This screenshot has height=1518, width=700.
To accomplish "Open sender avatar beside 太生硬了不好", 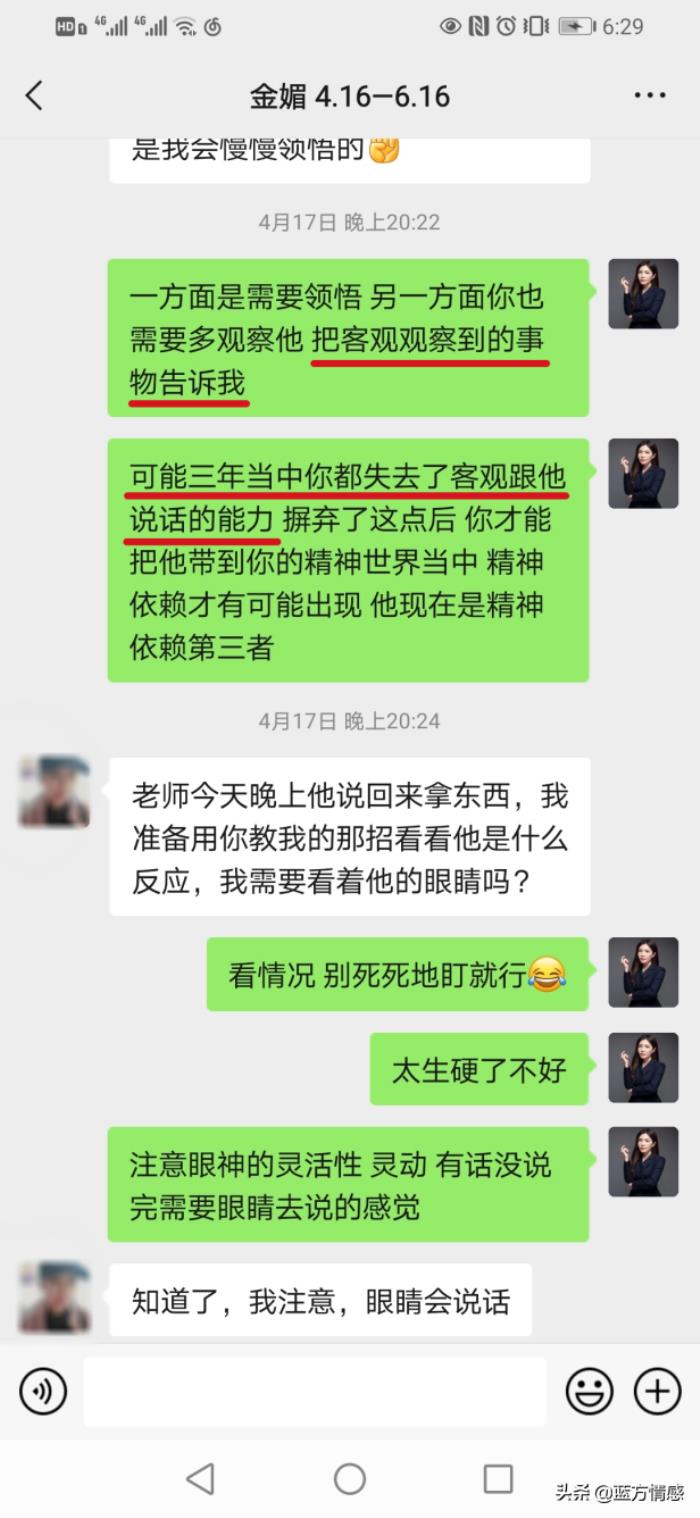I will [643, 1069].
